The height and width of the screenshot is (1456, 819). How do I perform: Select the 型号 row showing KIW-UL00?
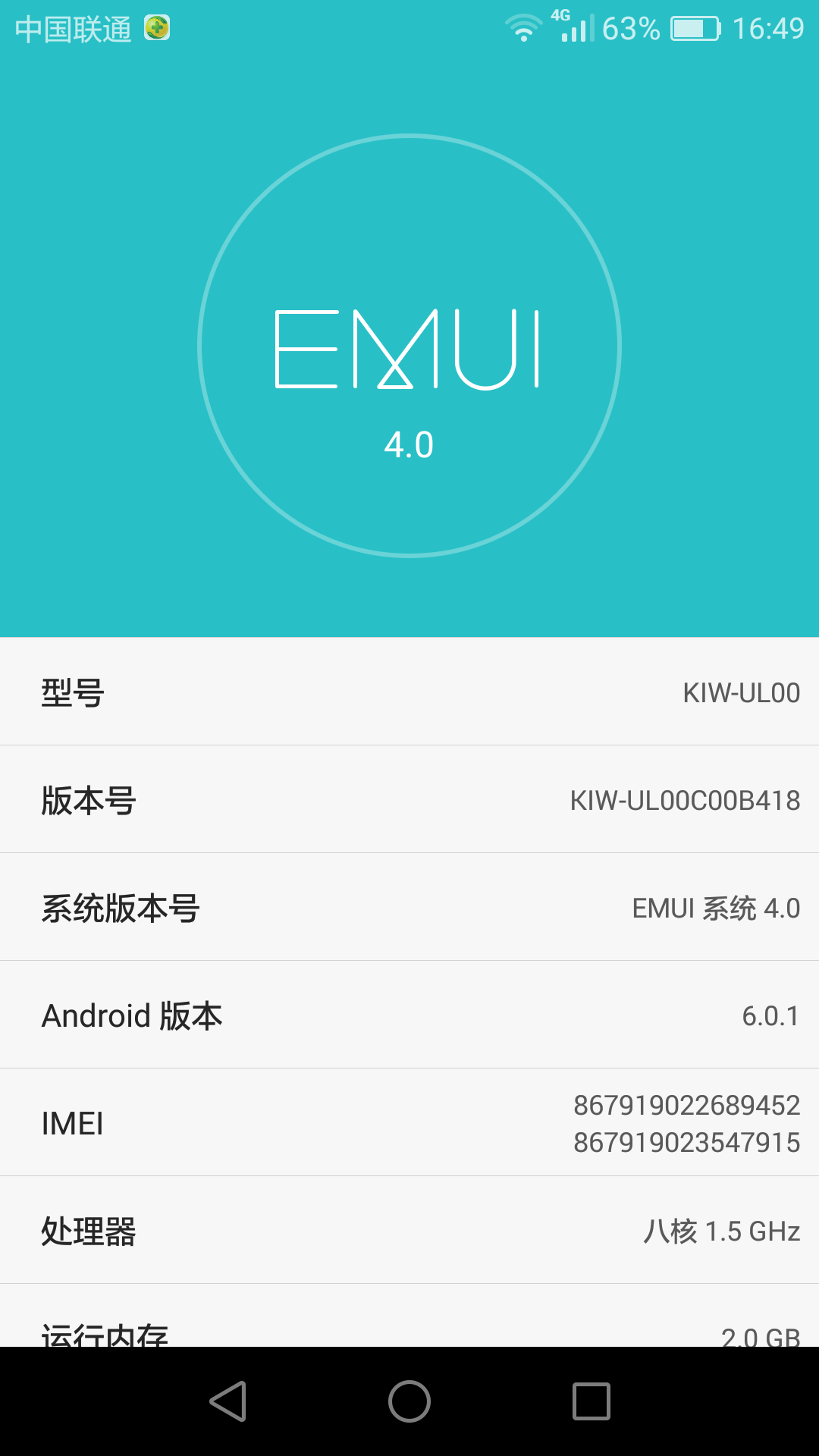click(409, 691)
